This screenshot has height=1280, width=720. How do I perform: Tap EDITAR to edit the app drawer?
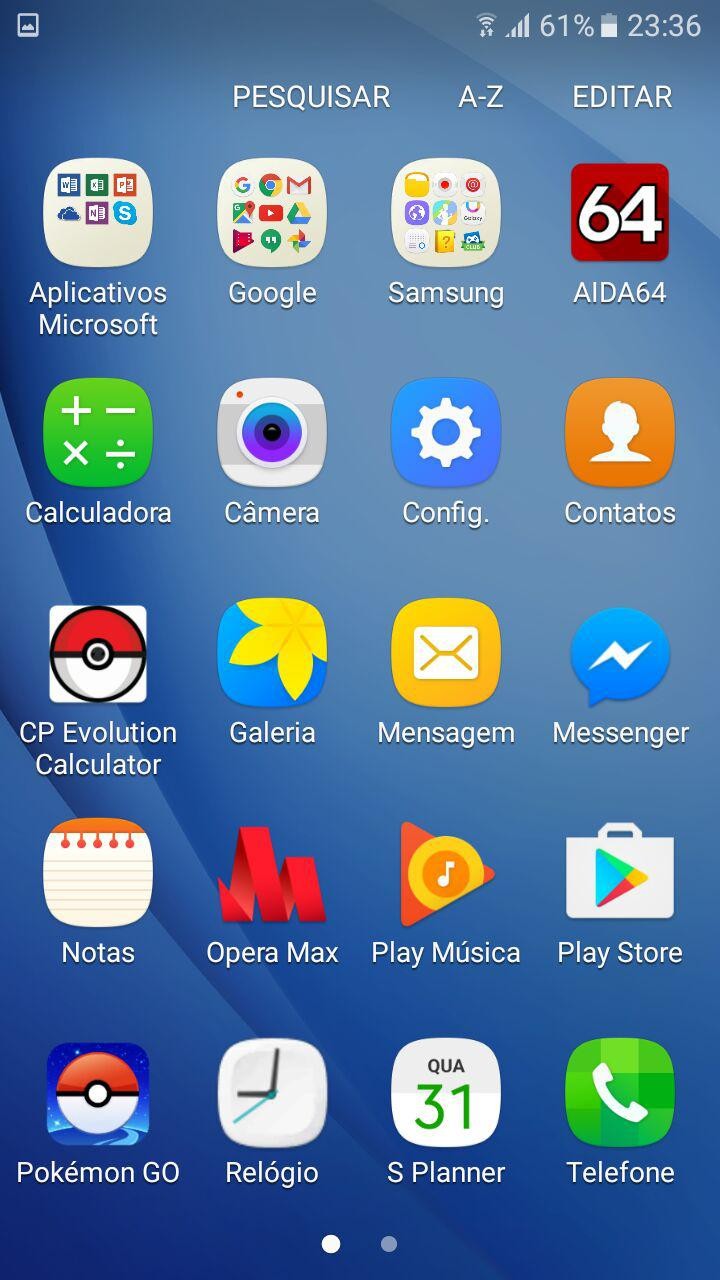click(x=622, y=97)
